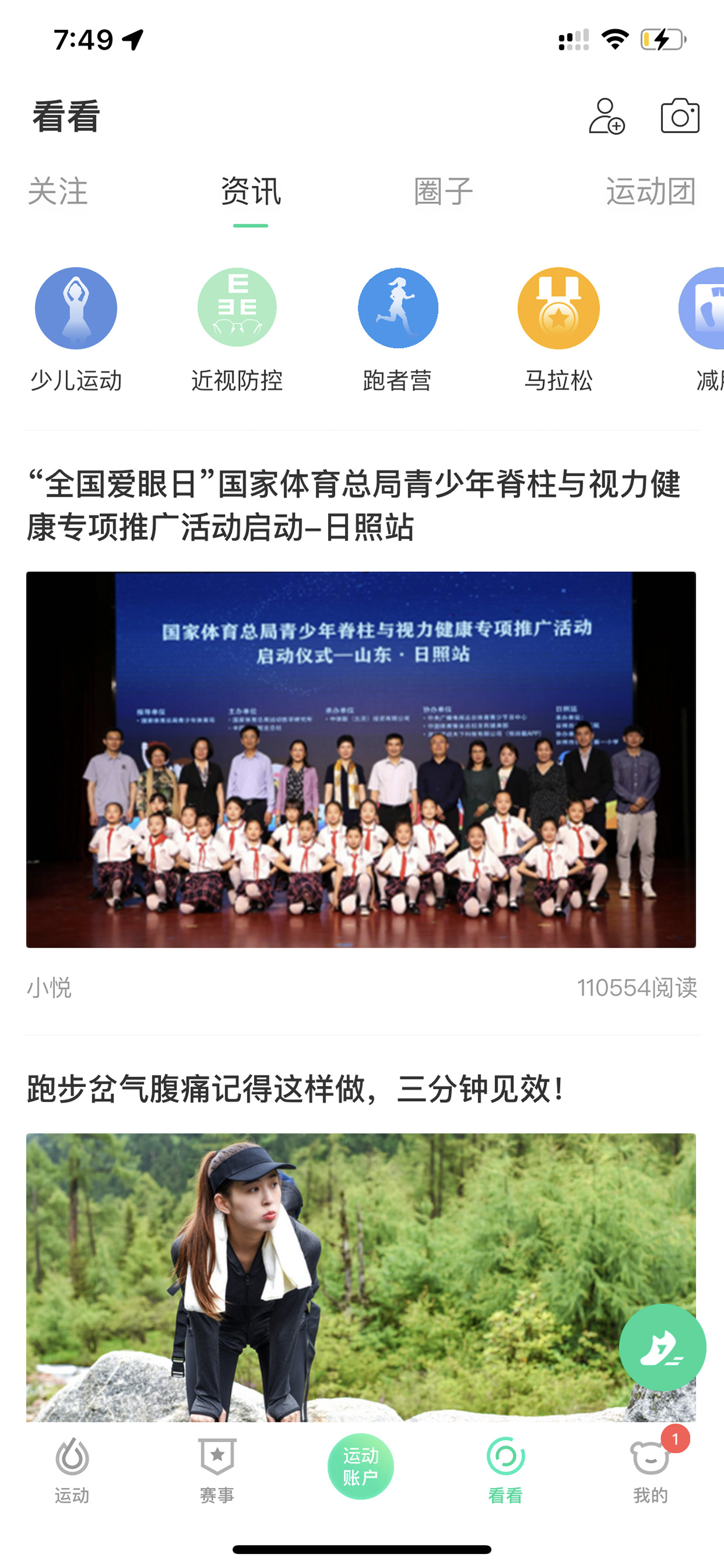The image size is (724, 1568).
Task: Open the 跑步岔气腹痛 article
Action: 296,1089
